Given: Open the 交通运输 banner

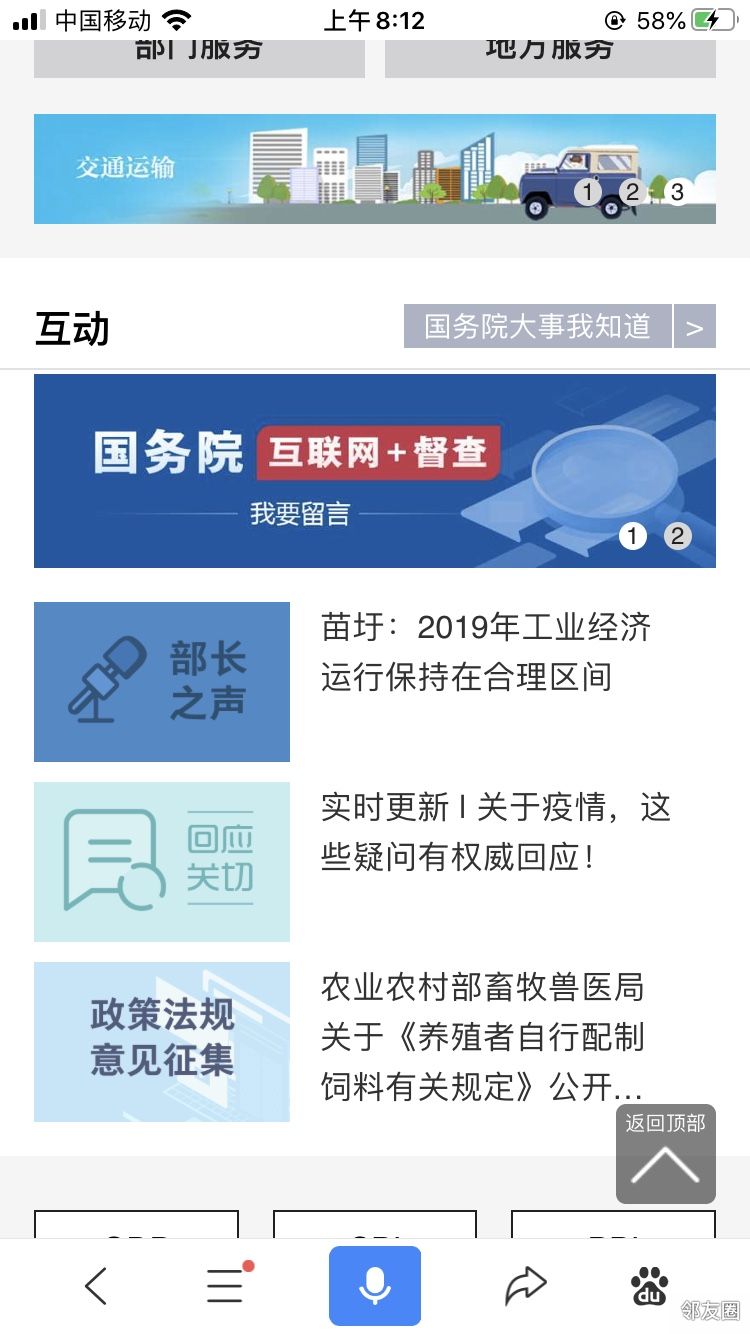Looking at the screenshot, I should coord(375,169).
